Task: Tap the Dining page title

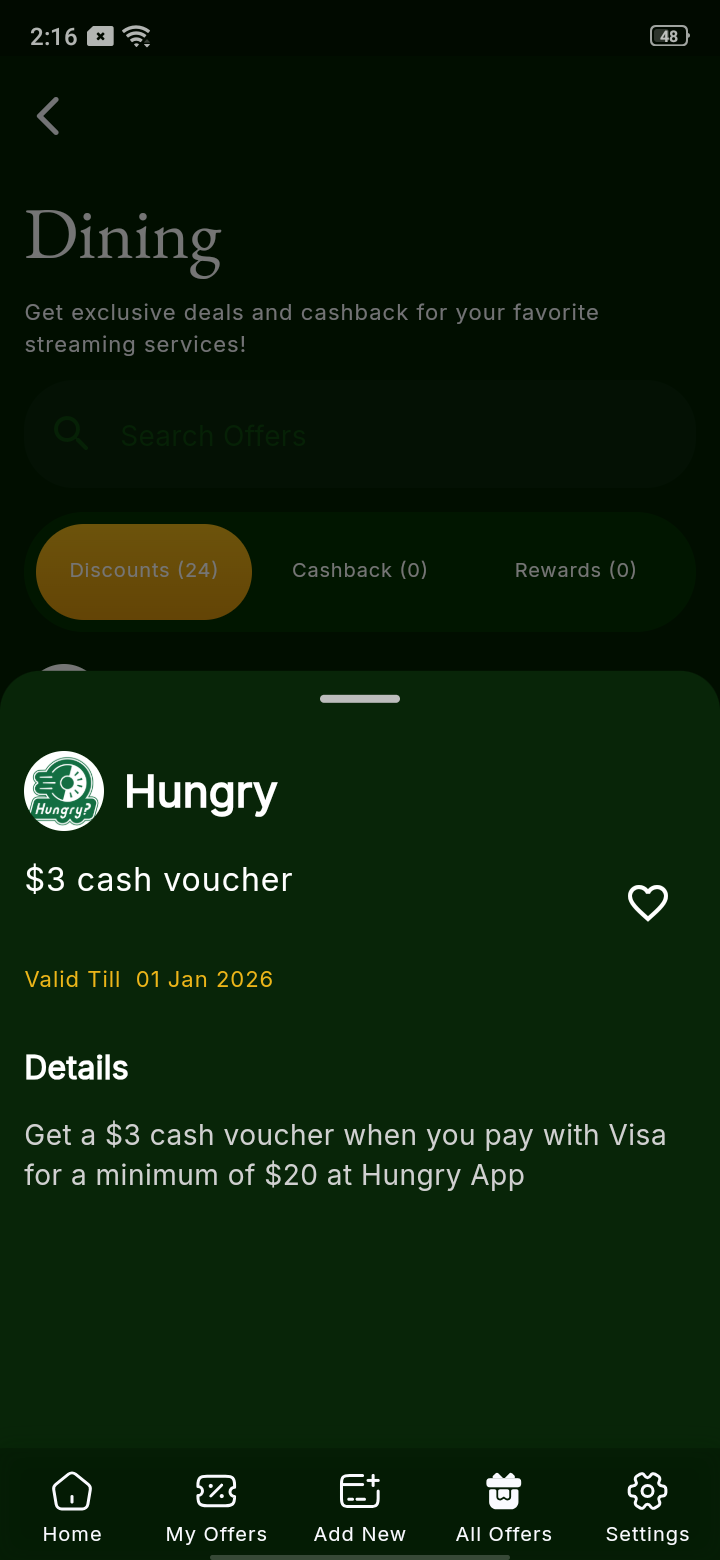Action: coord(123,238)
